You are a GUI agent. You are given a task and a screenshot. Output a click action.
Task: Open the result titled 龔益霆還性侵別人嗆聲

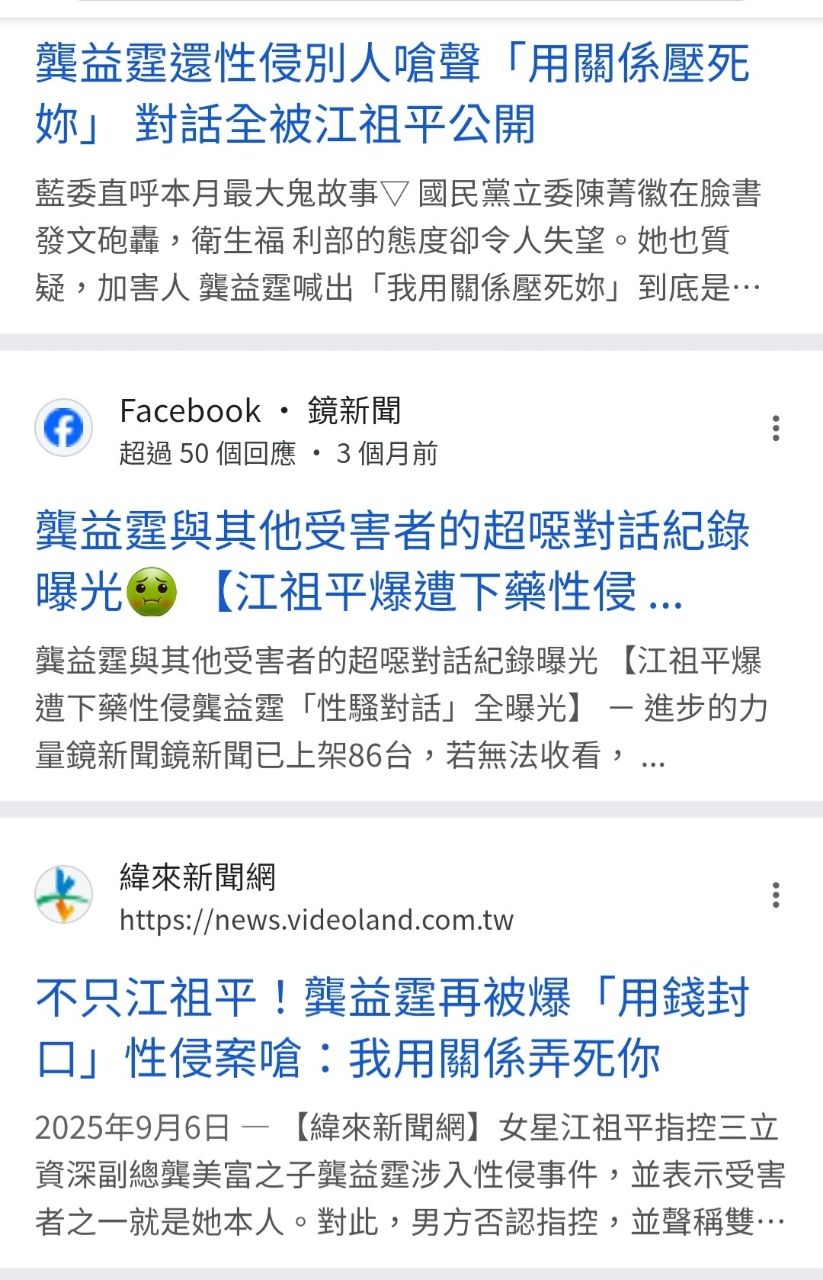click(392, 94)
